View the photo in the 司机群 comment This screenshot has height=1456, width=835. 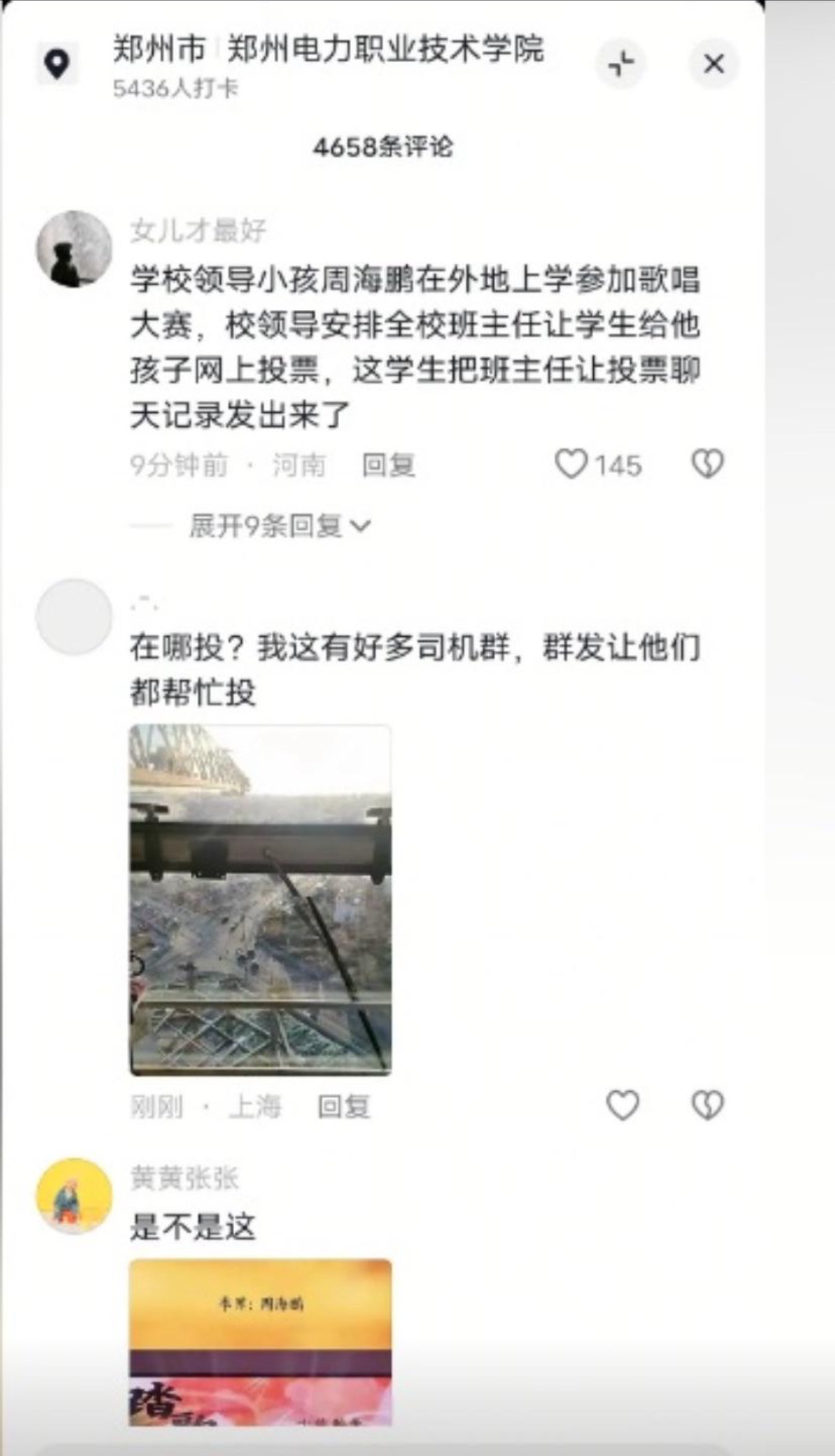click(x=260, y=900)
